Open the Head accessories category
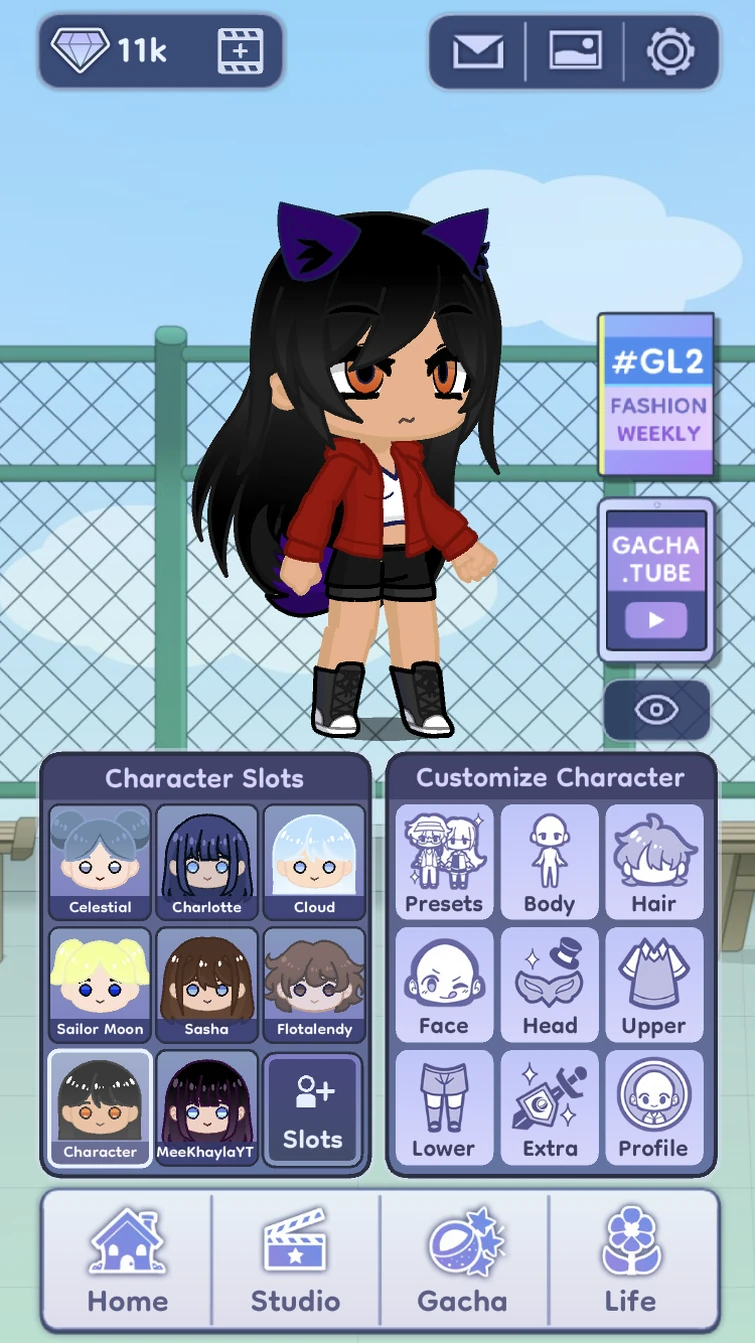755x1343 pixels. click(x=549, y=984)
